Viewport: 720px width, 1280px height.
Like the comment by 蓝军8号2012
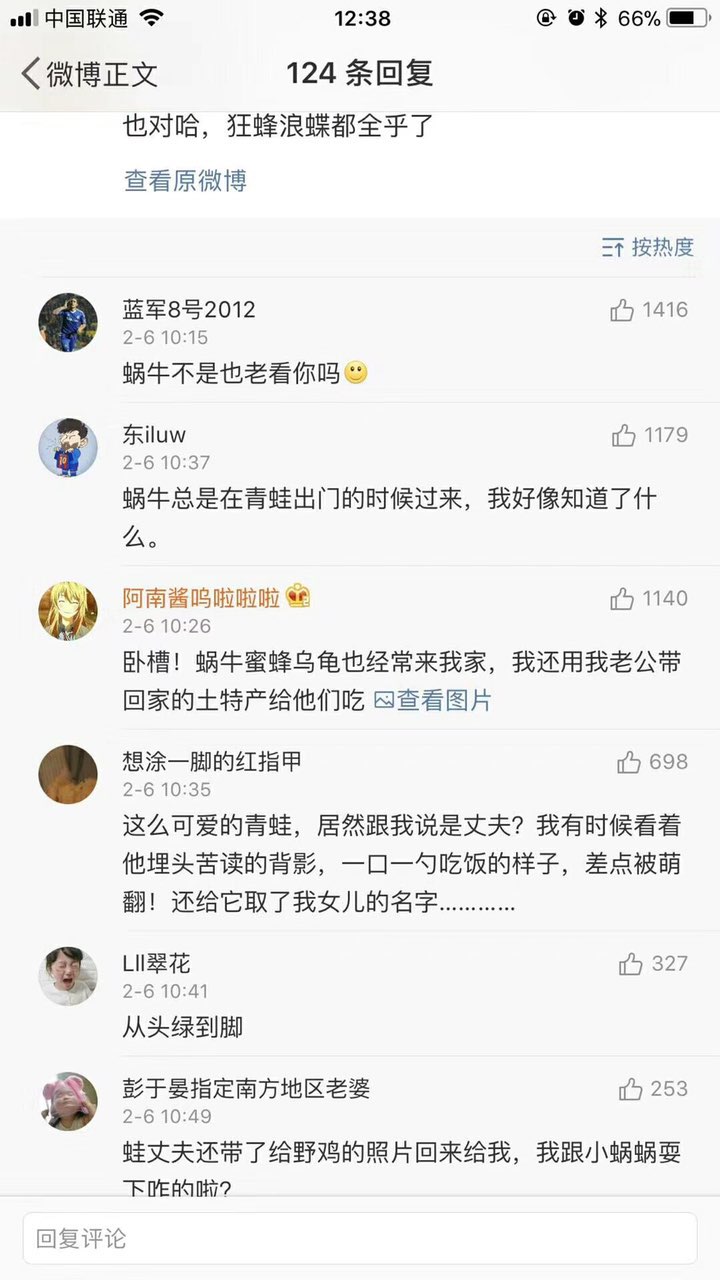(x=622, y=310)
